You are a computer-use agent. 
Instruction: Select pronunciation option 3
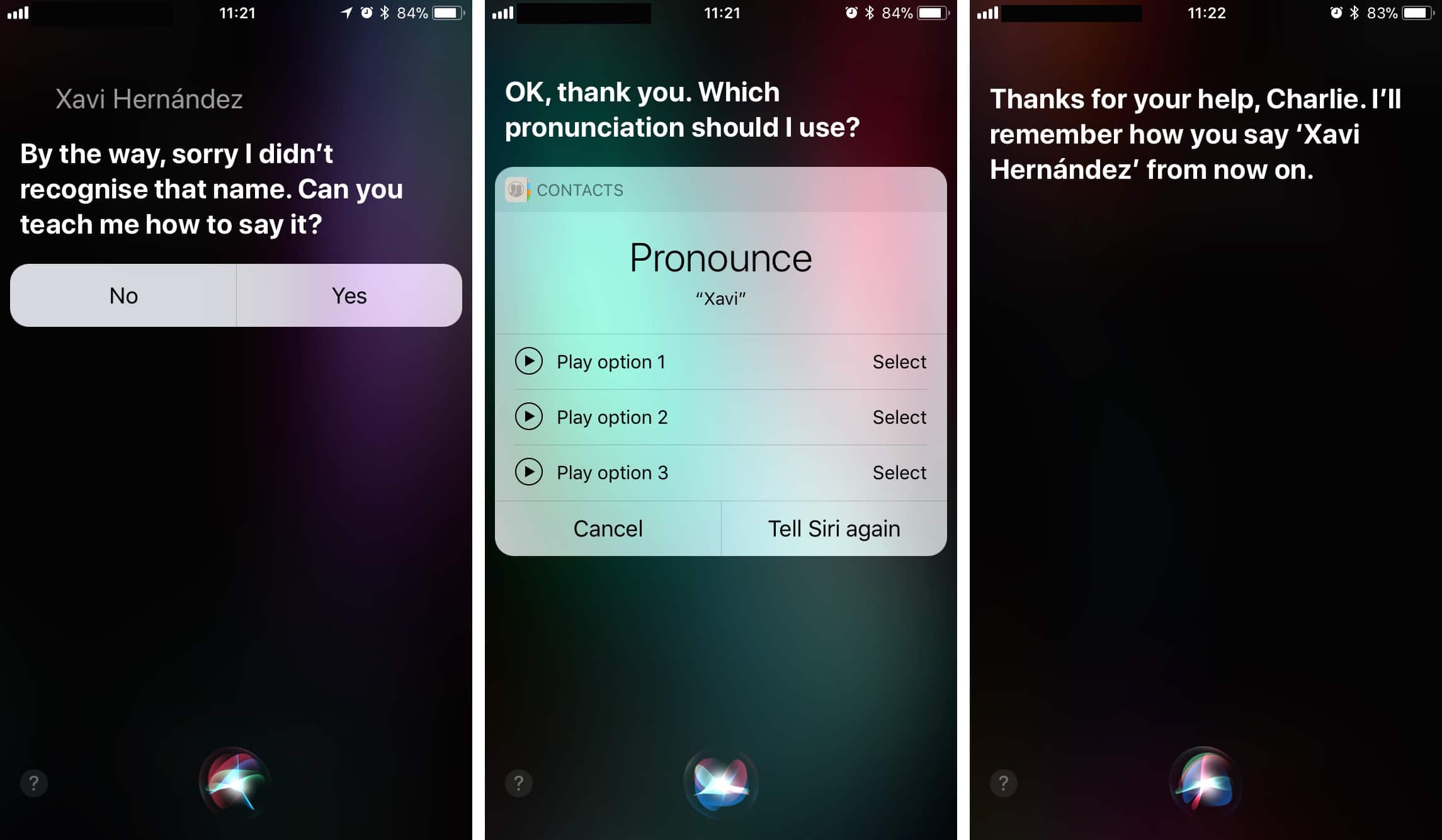coord(899,472)
